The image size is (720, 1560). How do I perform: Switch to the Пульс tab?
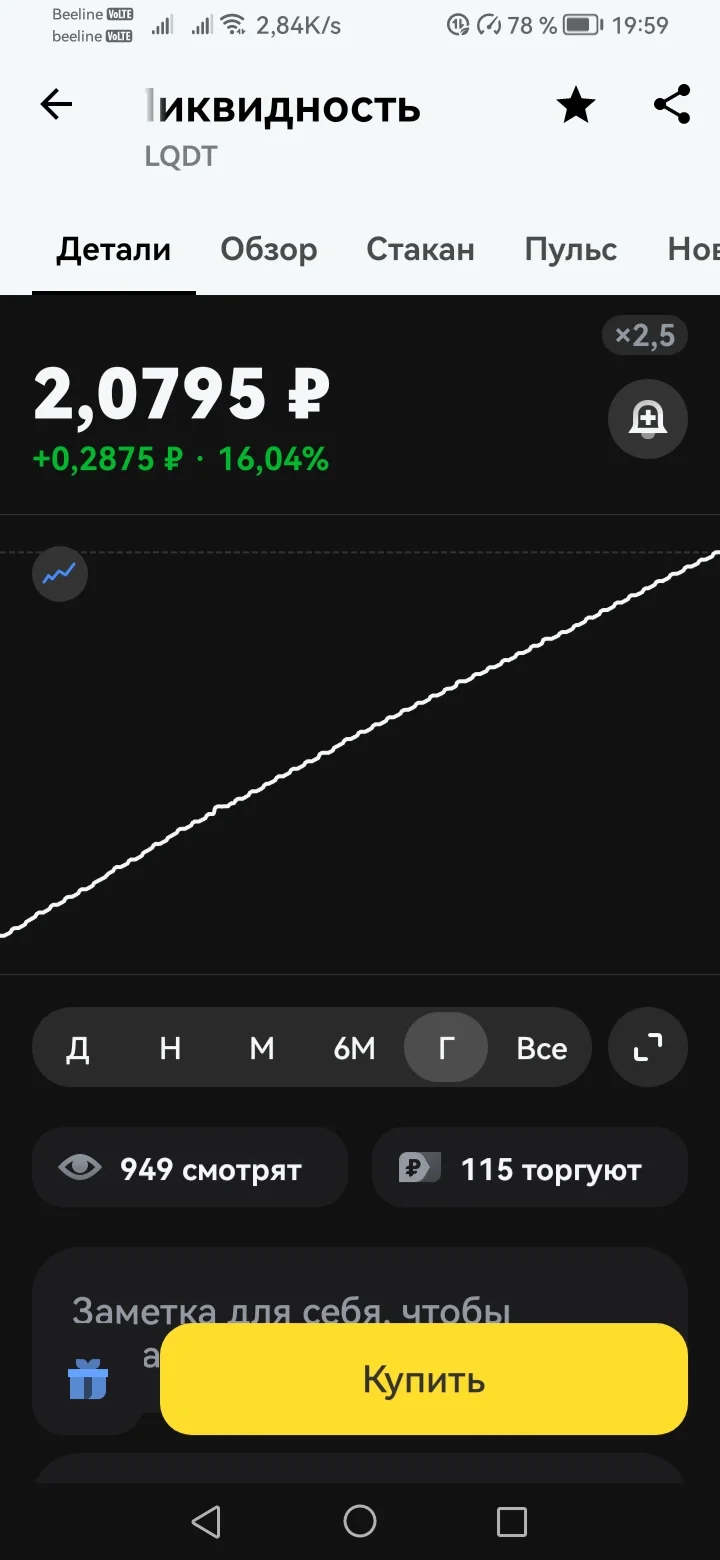tap(570, 249)
